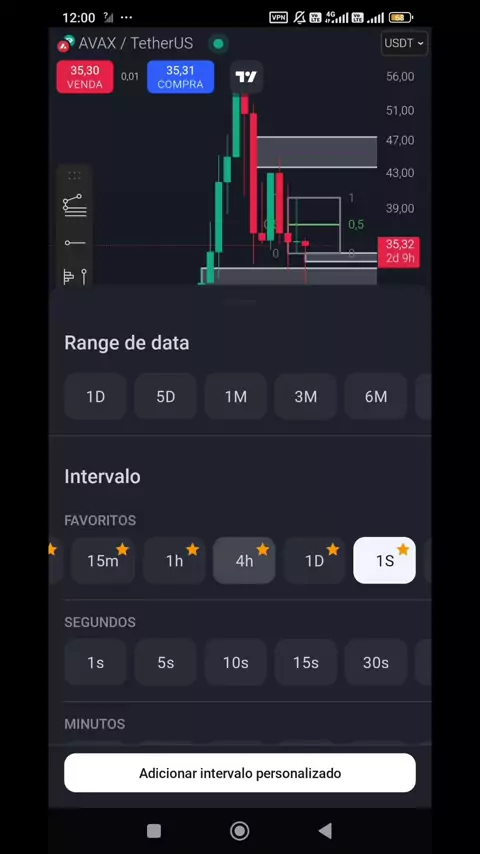The height and width of the screenshot is (854, 480).
Task: Go back with the system back arrow
Action: click(x=325, y=831)
